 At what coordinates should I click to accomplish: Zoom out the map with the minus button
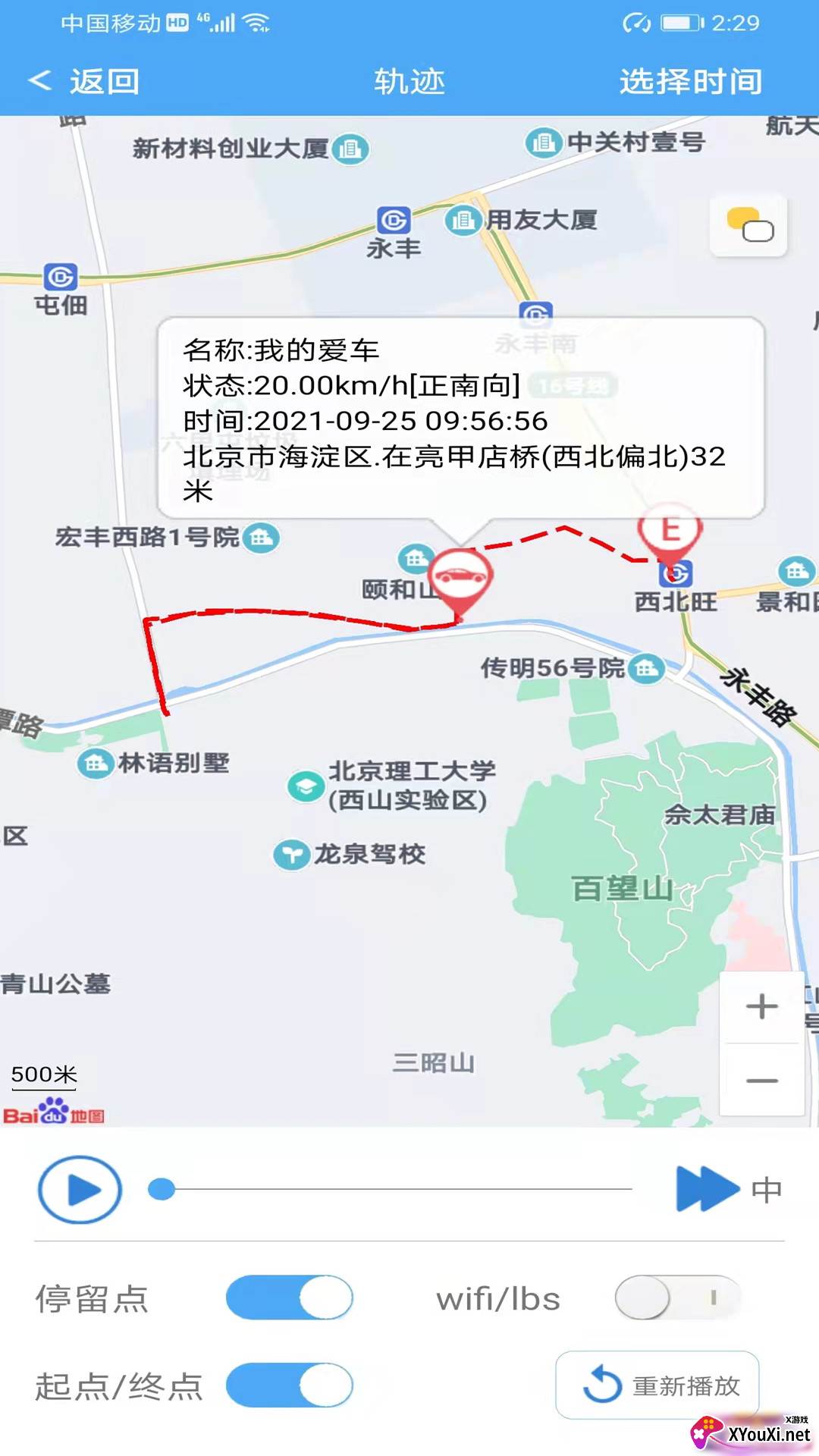761,1080
